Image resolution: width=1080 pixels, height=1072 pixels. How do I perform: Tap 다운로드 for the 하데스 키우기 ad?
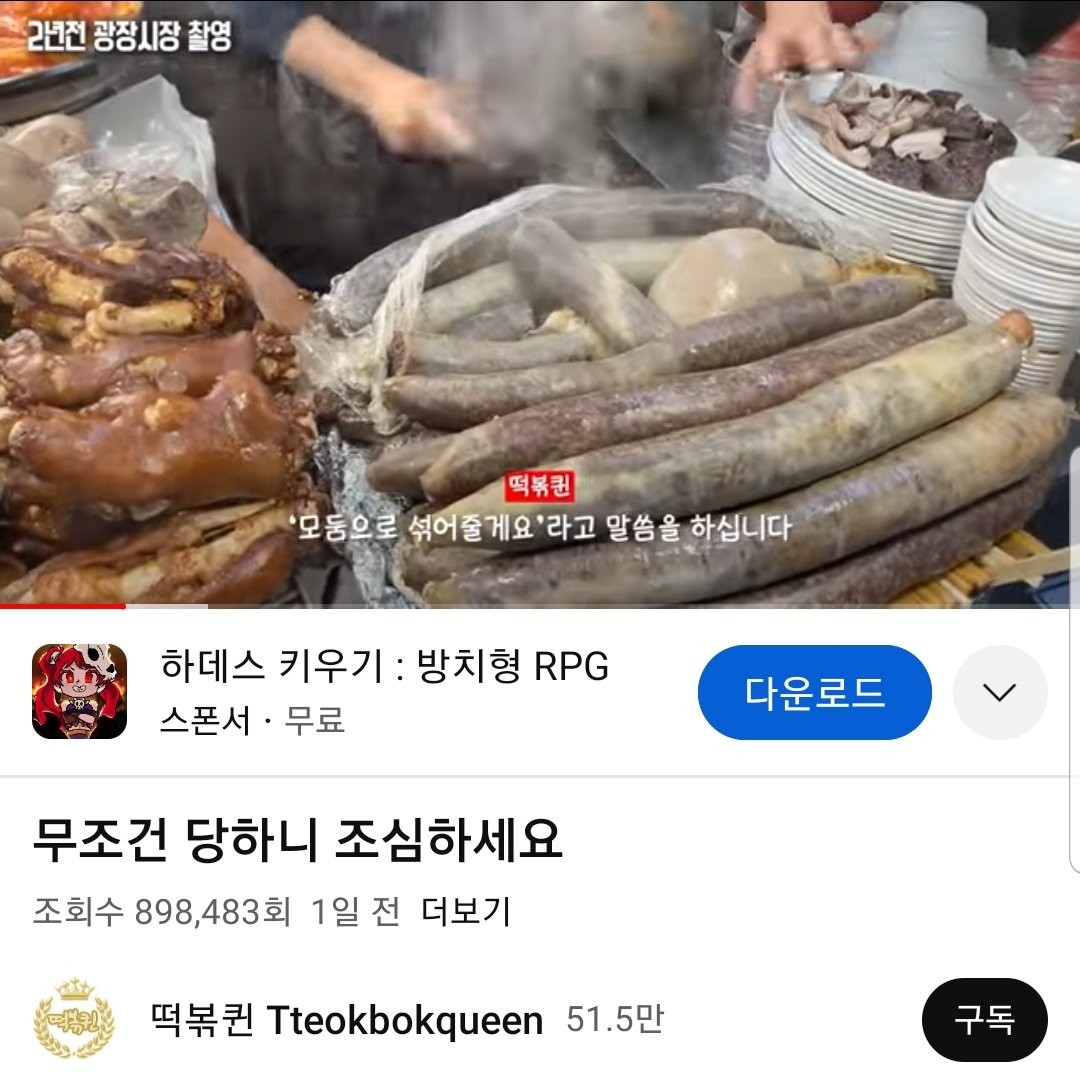pyautogui.click(x=814, y=692)
